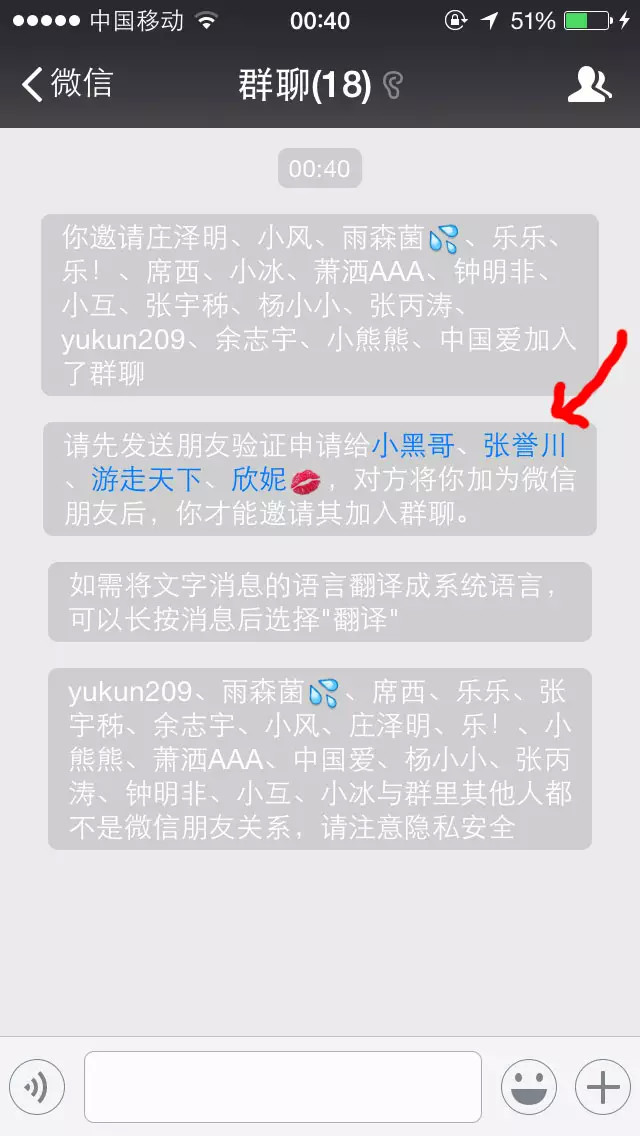640x1136 pixels.
Task: Tap the 游走天下 name link
Action: [146, 480]
